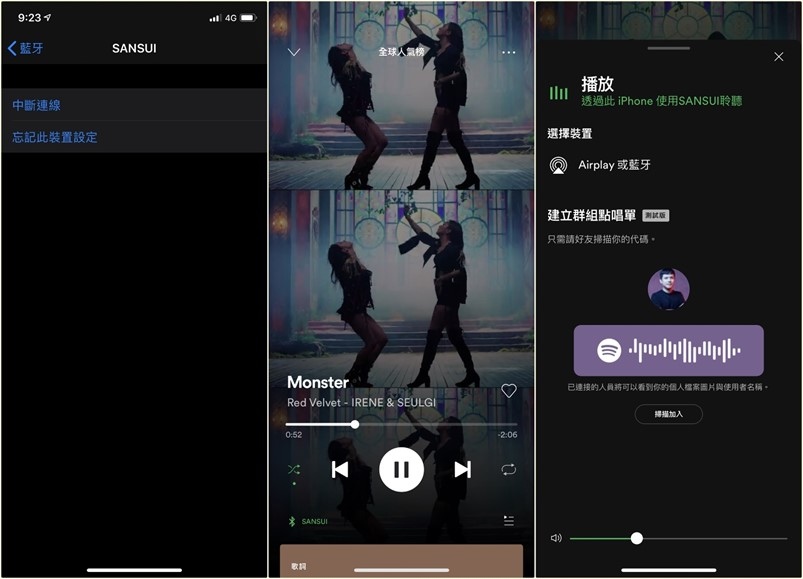803x579 pixels.
Task: Select 忘記此裝置設定 option
Action: 55,137
